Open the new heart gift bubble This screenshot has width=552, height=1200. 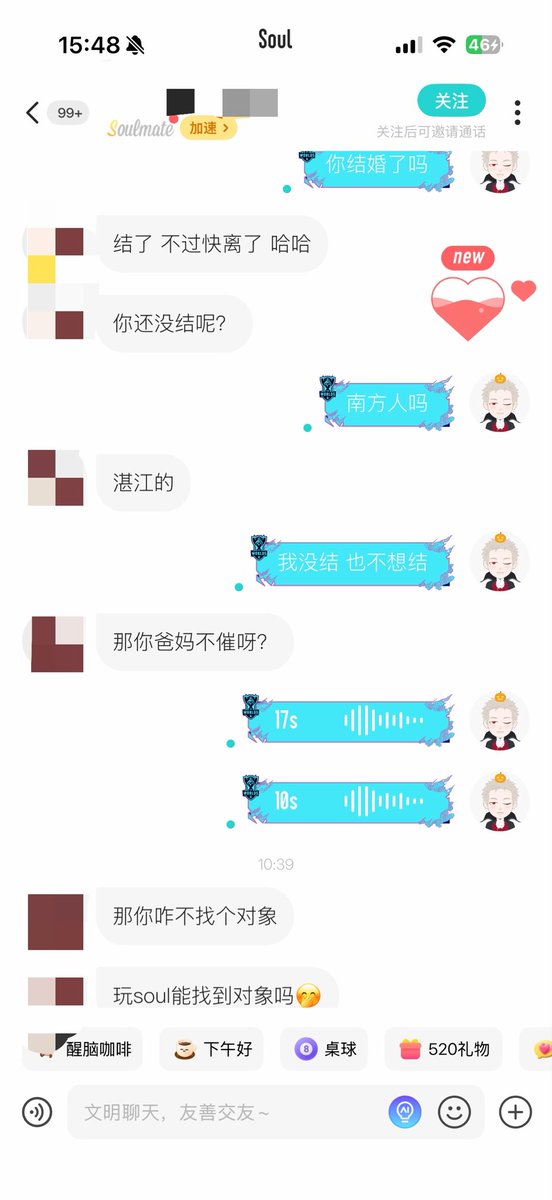coord(468,294)
